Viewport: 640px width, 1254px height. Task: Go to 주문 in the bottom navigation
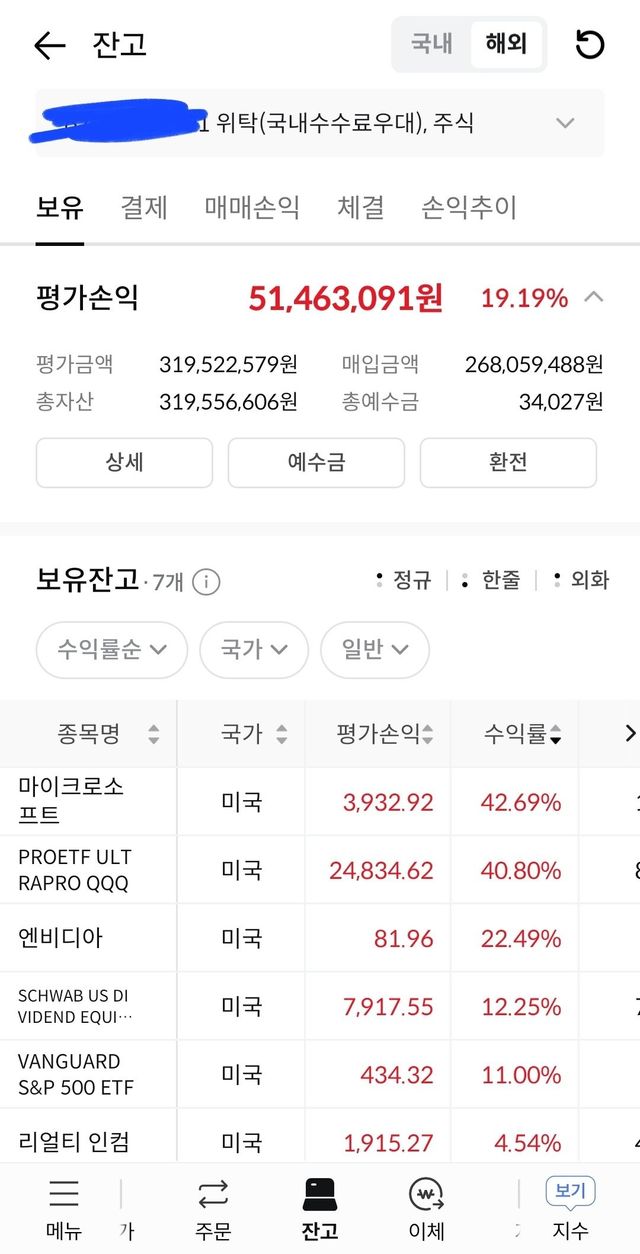[213, 1209]
